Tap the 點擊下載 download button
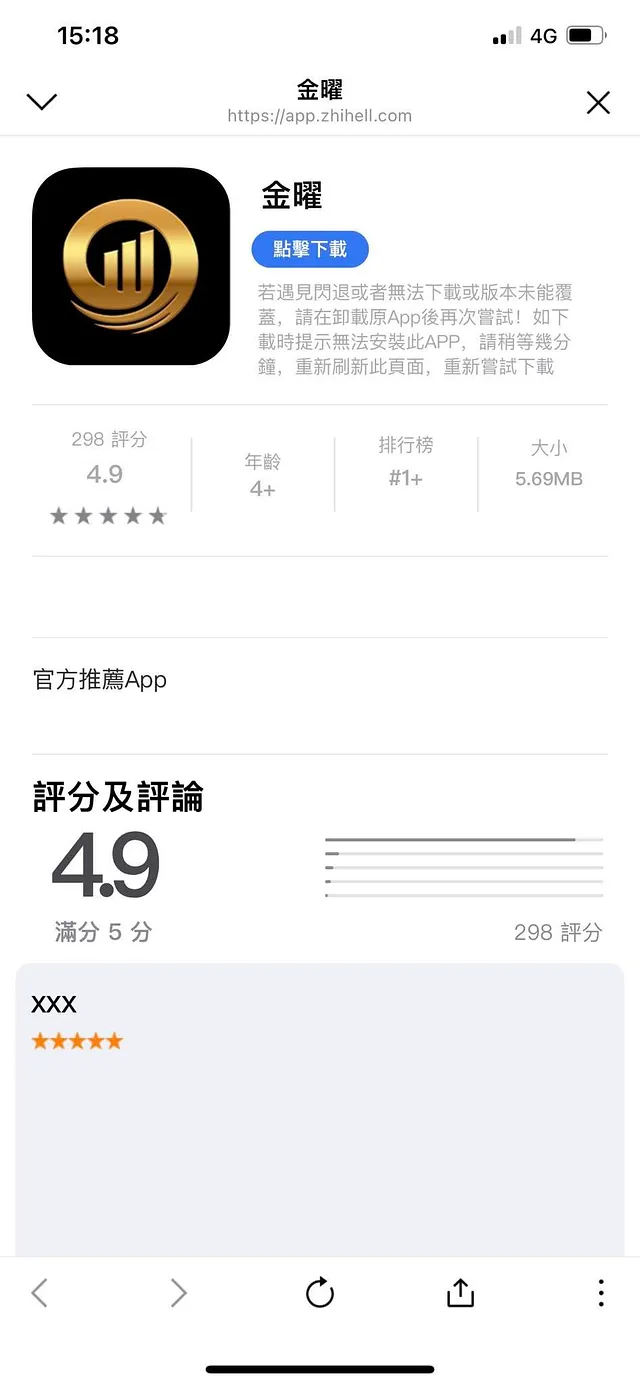This screenshot has height=1386, width=640. tap(310, 250)
